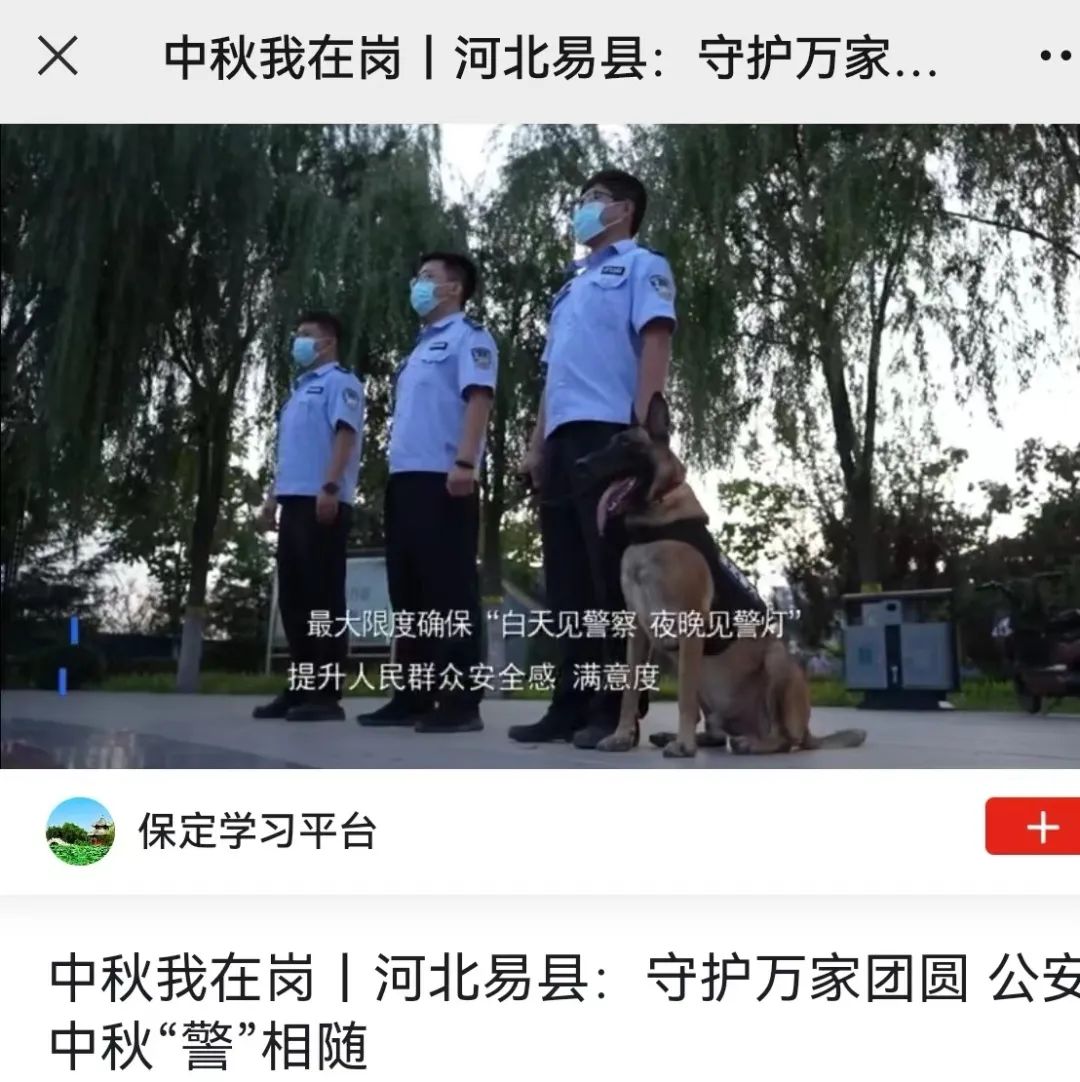Open the overflow menu at top right
Viewport: 1080px width, 1082px height.
coord(1055,57)
